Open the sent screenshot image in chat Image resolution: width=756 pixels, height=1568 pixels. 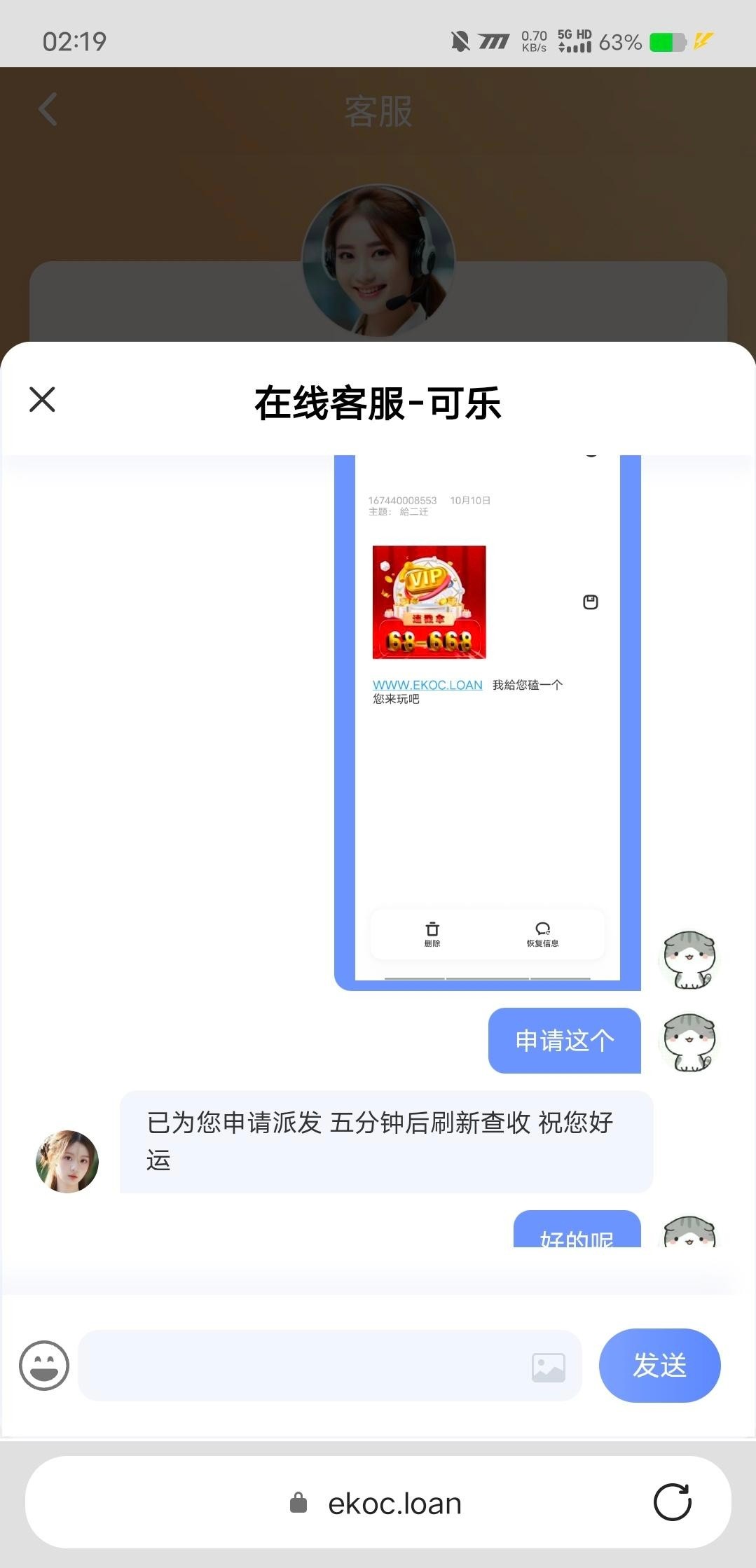tap(487, 721)
